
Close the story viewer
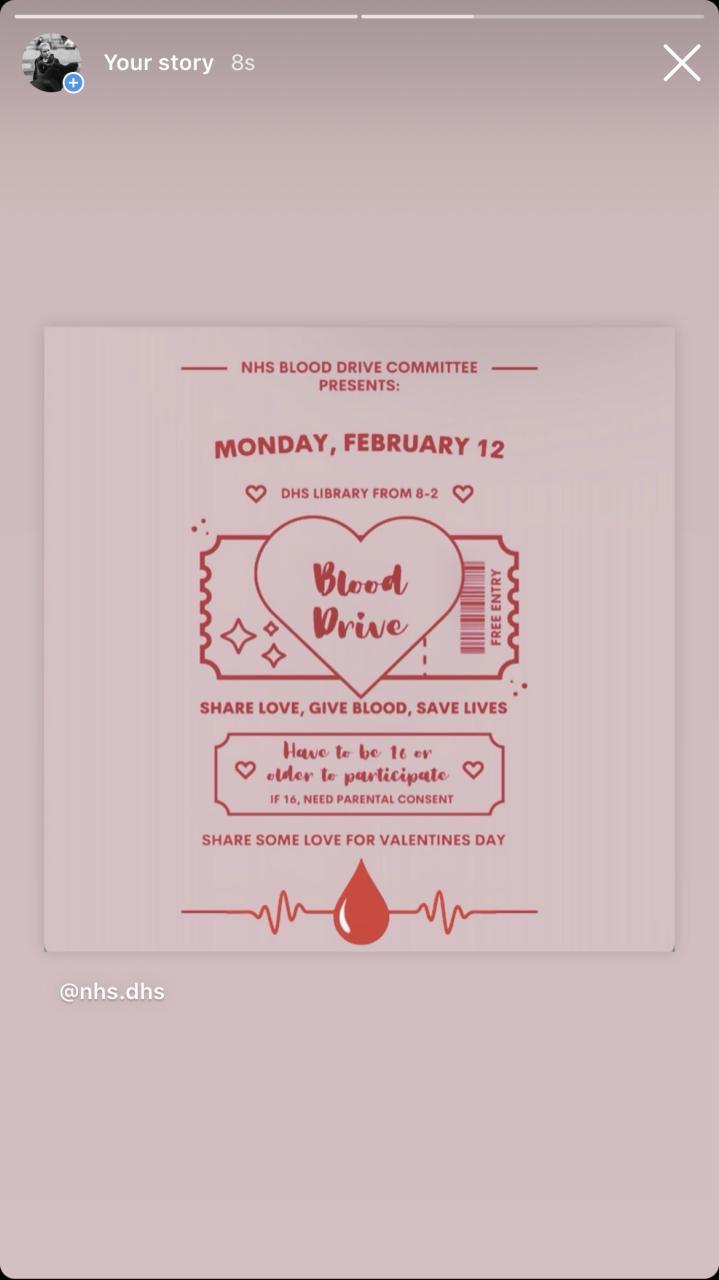tap(682, 63)
